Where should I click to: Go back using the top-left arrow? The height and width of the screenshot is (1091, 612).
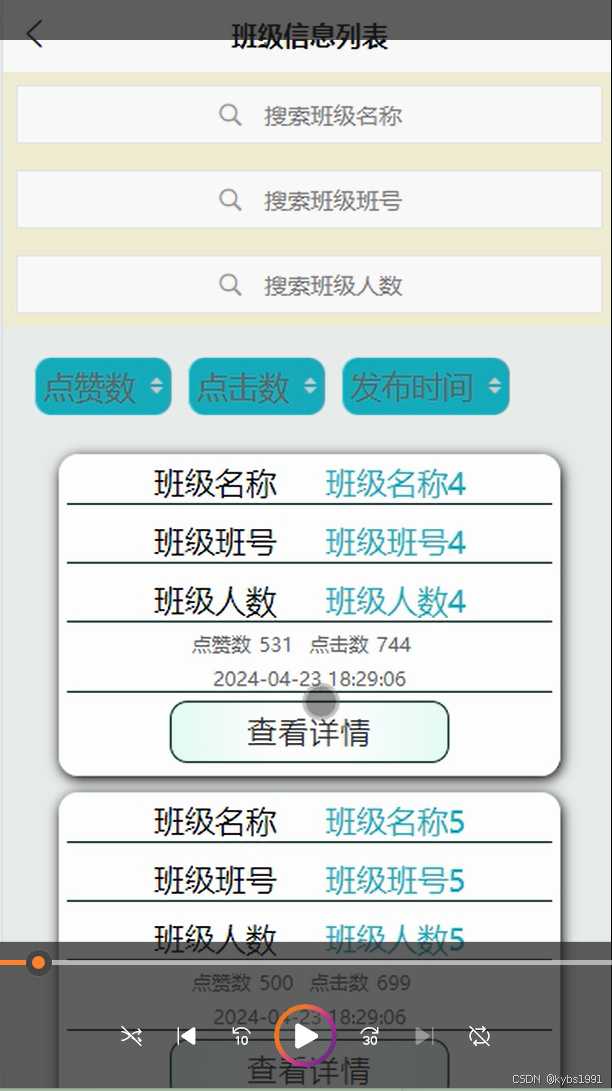pyautogui.click(x=34, y=33)
